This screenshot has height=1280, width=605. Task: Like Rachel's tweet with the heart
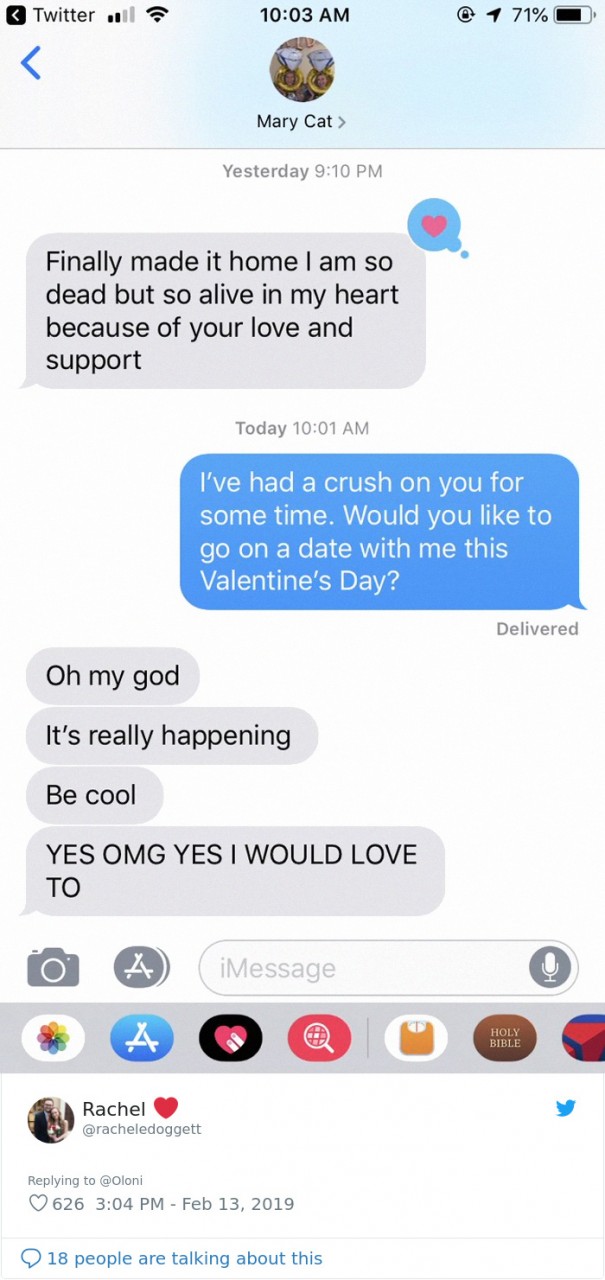pos(39,1203)
